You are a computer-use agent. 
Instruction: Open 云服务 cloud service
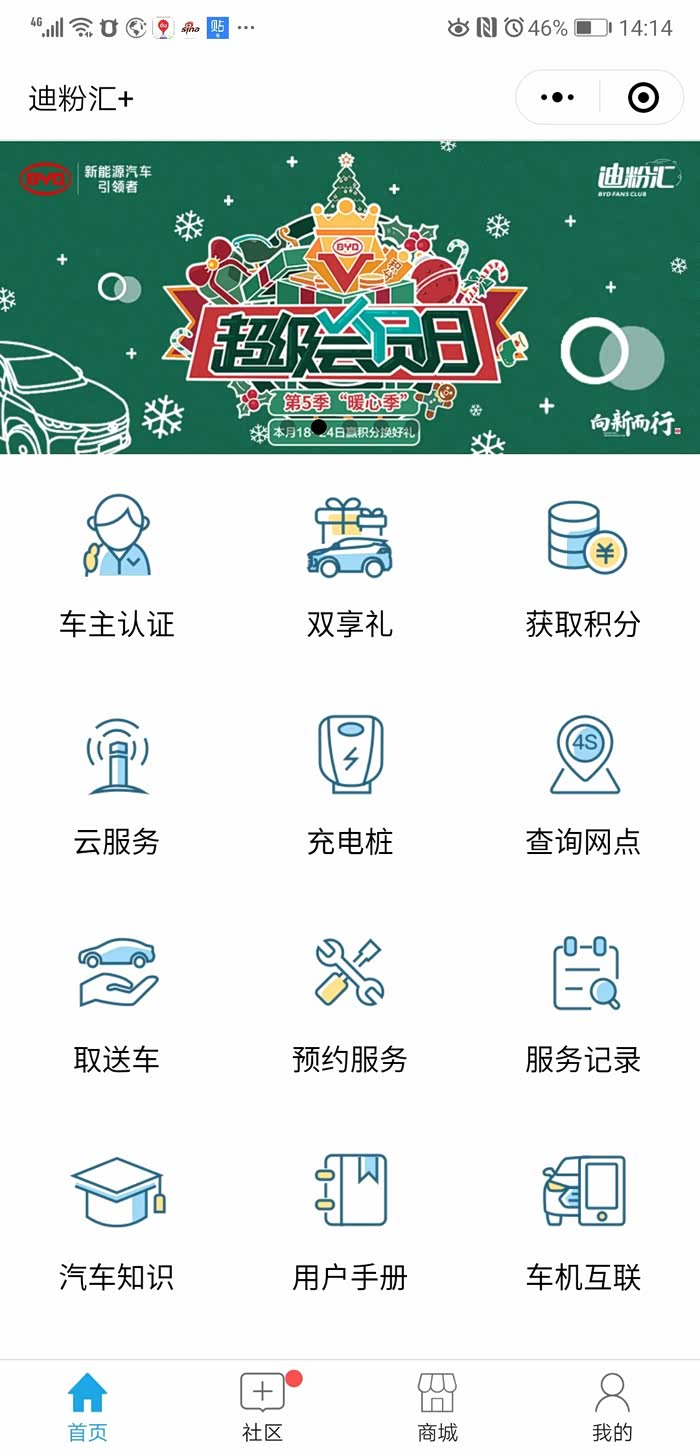tap(117, 784)
